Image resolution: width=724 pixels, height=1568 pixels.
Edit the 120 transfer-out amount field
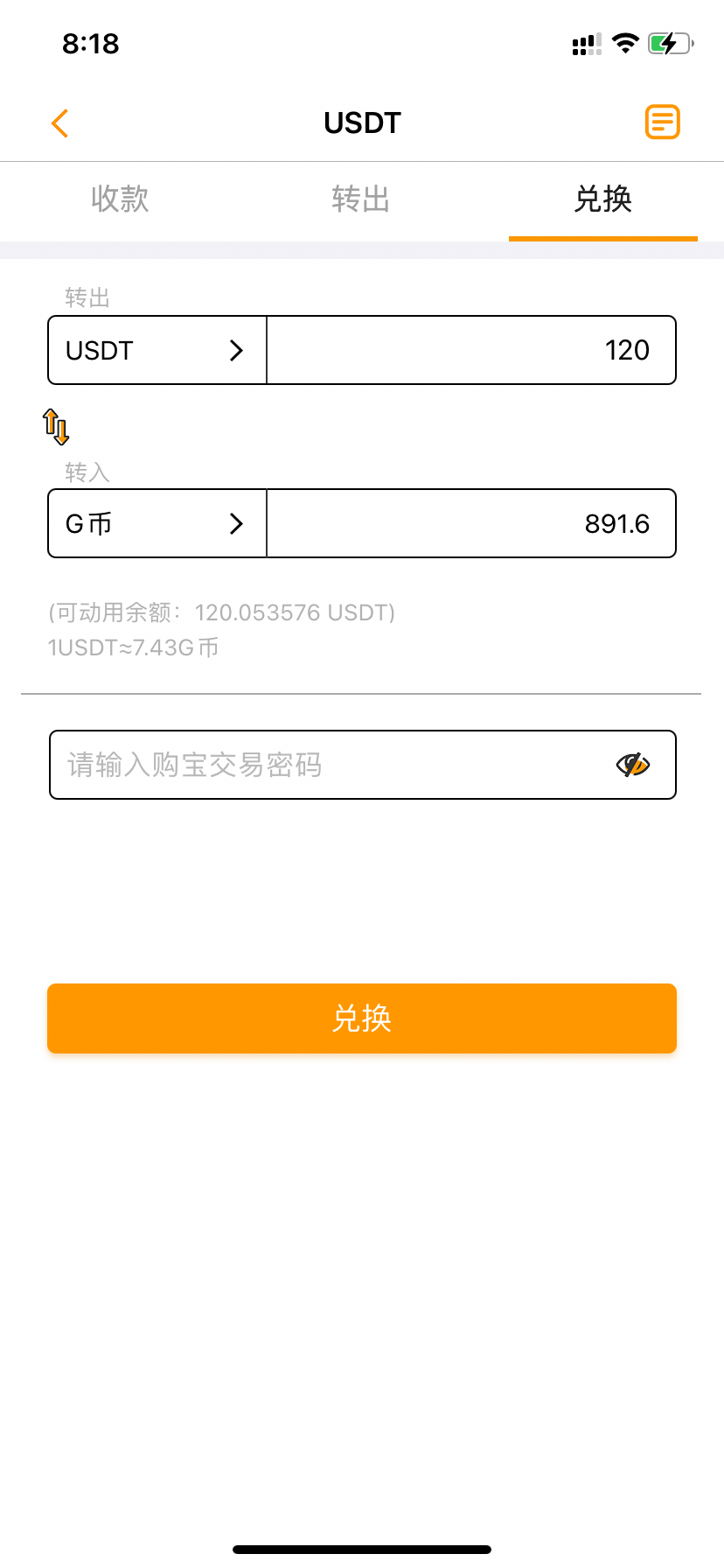point(471,350)
